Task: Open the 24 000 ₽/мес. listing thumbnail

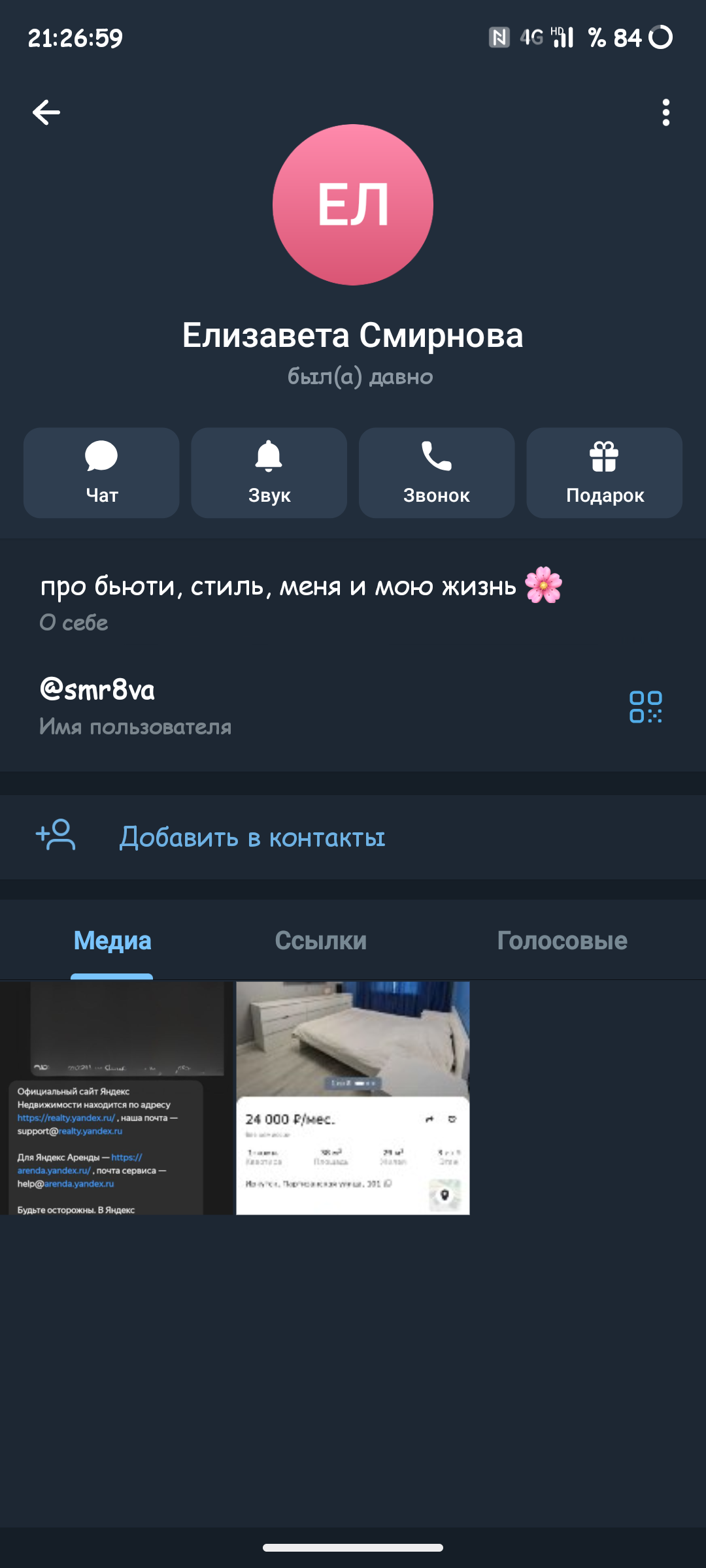Action: 353,1098
